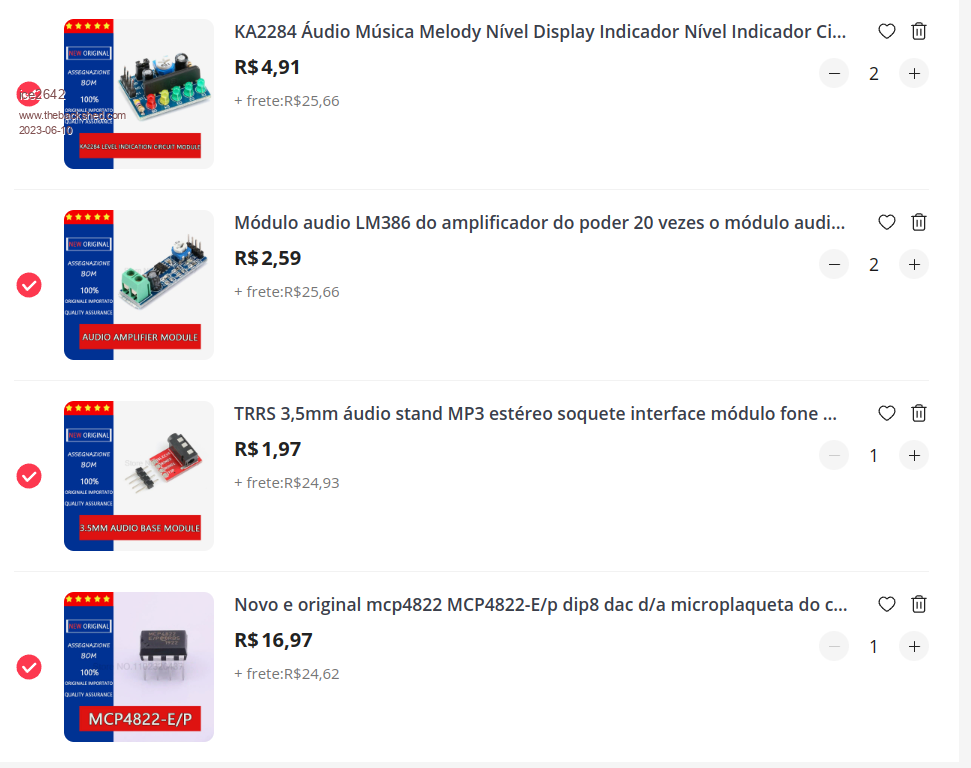Uncheck the MCP4822-E/P item
This screenshot has width=971, height=768.
30,667
